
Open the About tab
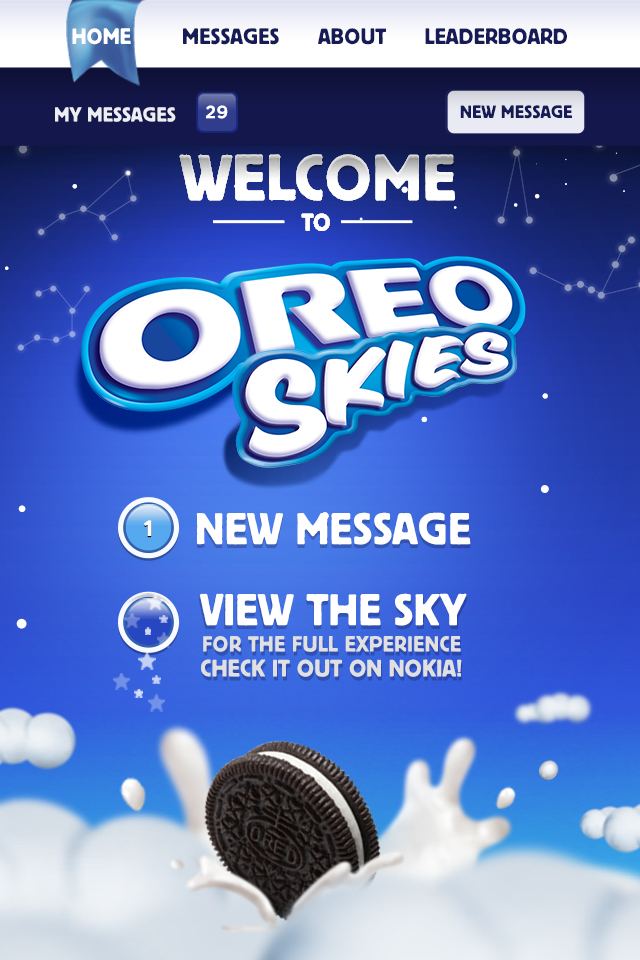(352, 37)
